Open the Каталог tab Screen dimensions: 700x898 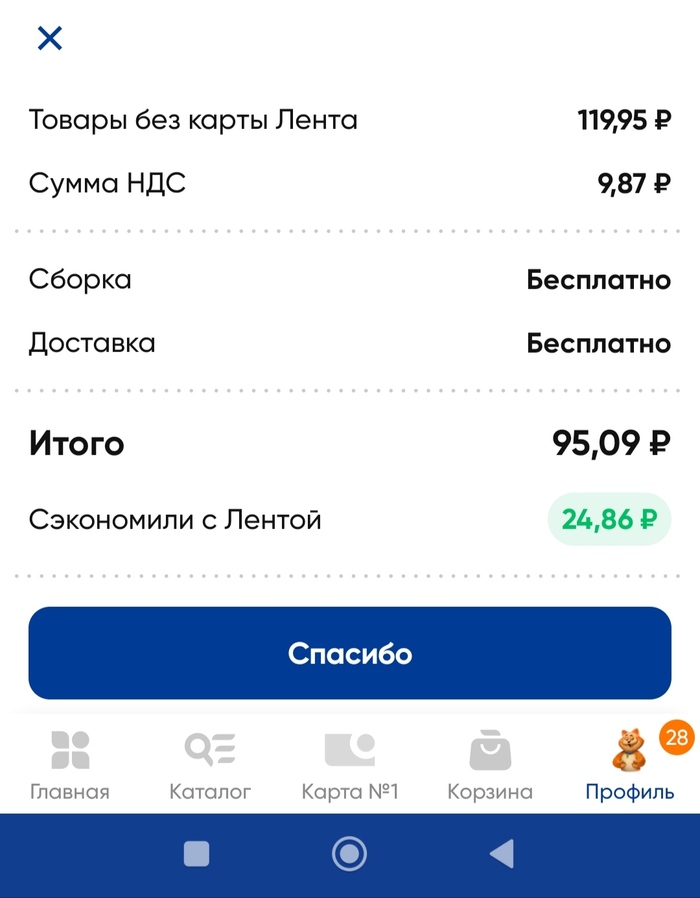[x=210, y=765]
